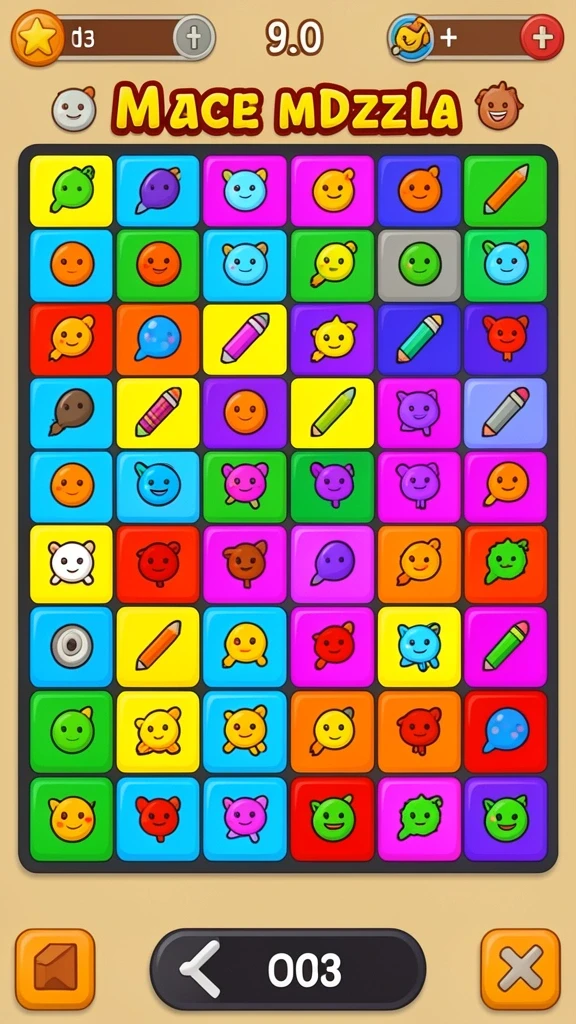
Task: Tap the orange pencil on green tile
Action: 505,190
